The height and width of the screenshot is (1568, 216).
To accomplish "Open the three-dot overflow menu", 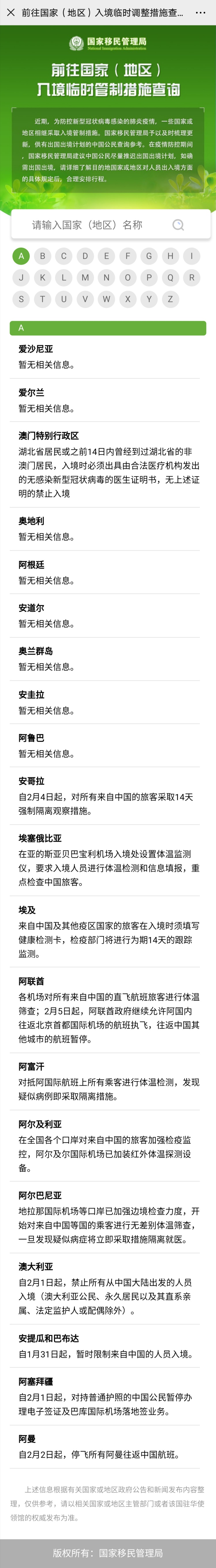I will (x=200, y=12).
